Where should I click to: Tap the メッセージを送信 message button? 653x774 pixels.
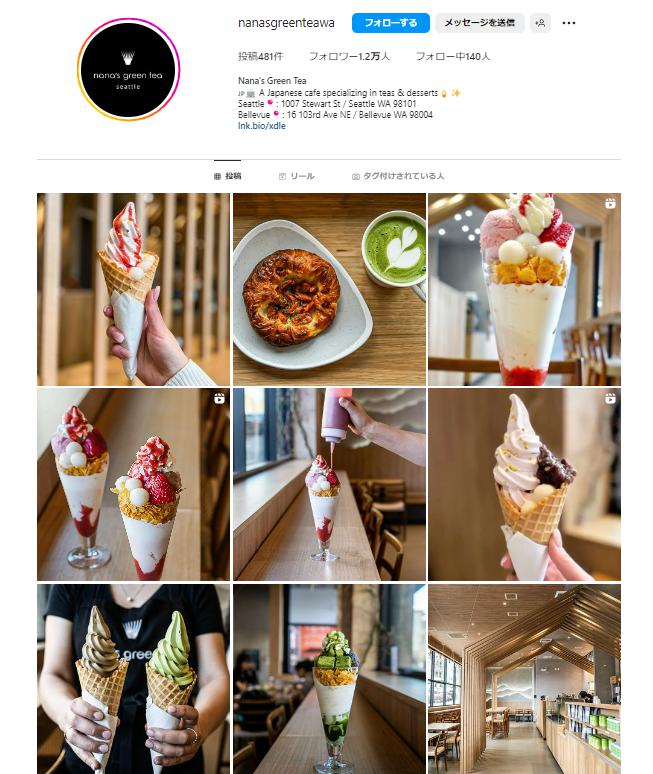479,23
